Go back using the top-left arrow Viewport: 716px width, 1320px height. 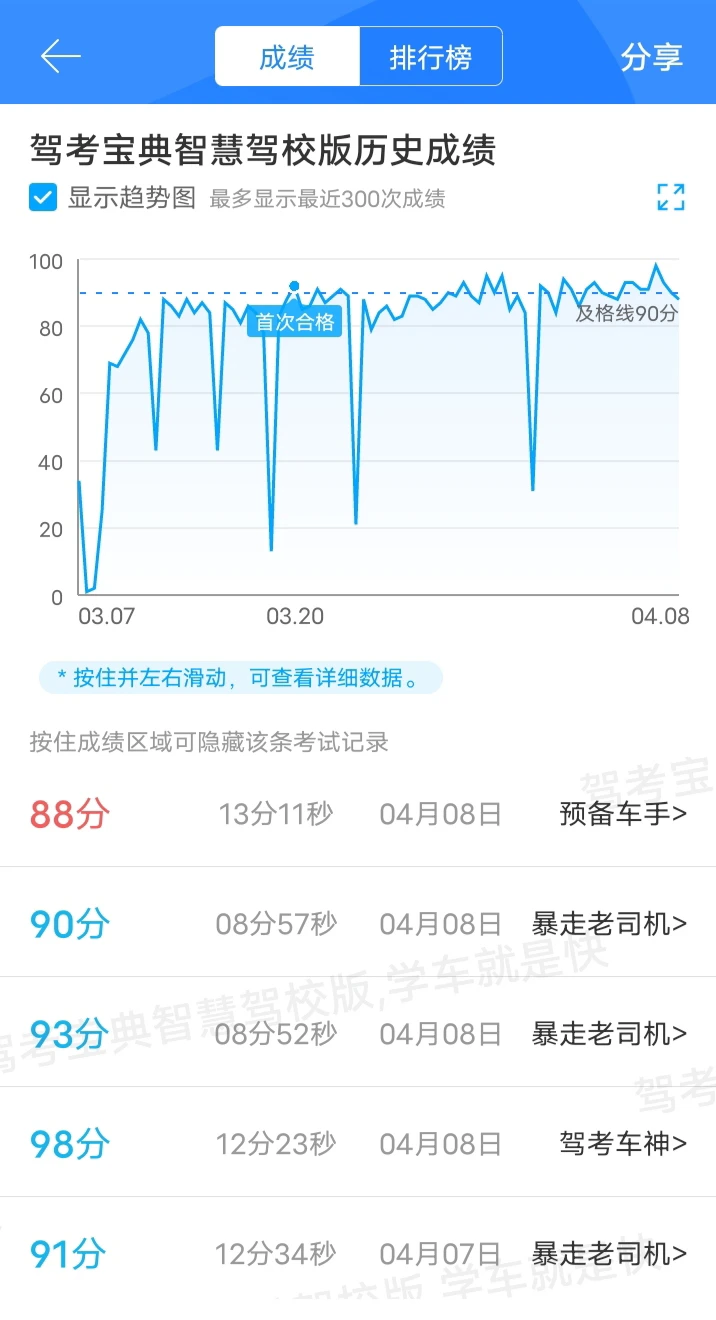tap(60, 57)
